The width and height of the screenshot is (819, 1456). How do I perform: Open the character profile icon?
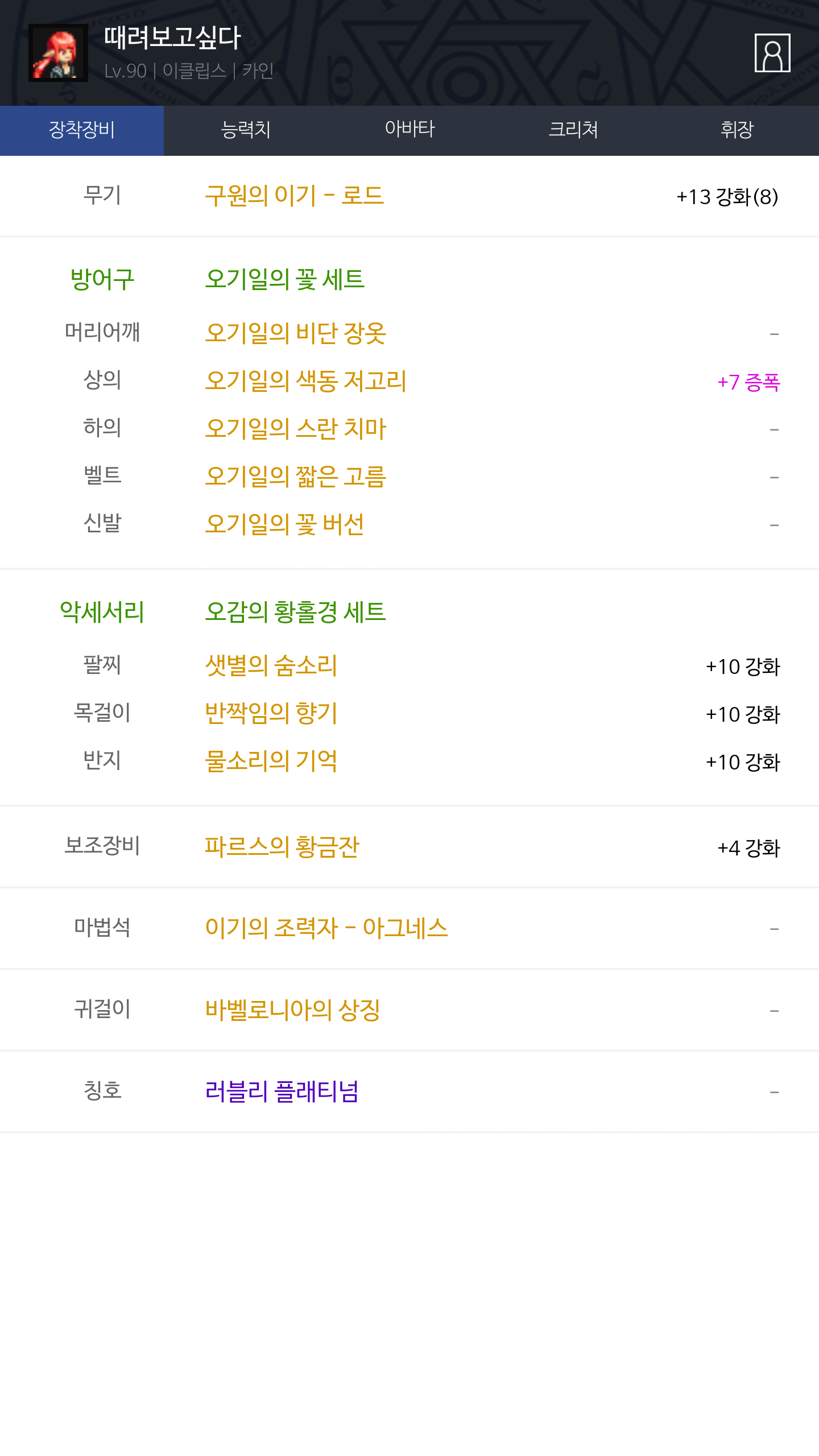click(772, 53)
